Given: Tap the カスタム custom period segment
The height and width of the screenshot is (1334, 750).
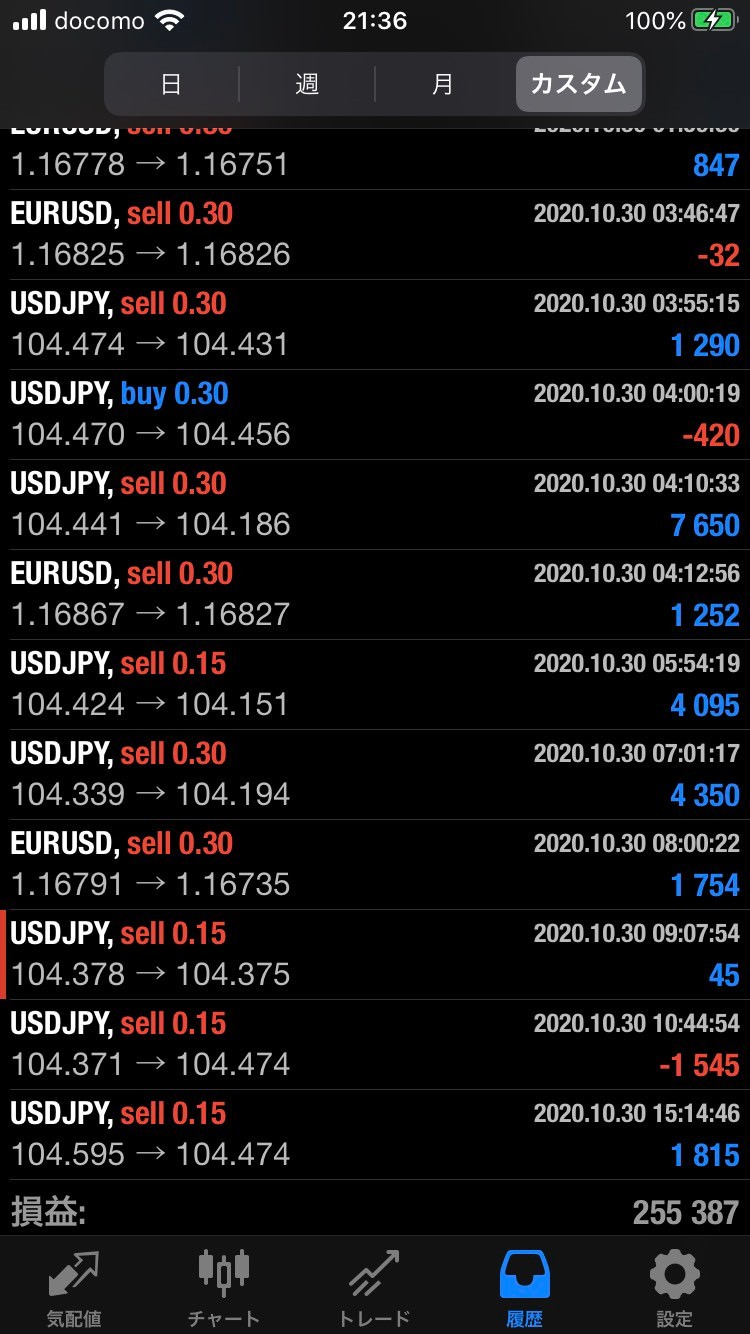Looking at the screenshot, I should click(x=579, y=84).
